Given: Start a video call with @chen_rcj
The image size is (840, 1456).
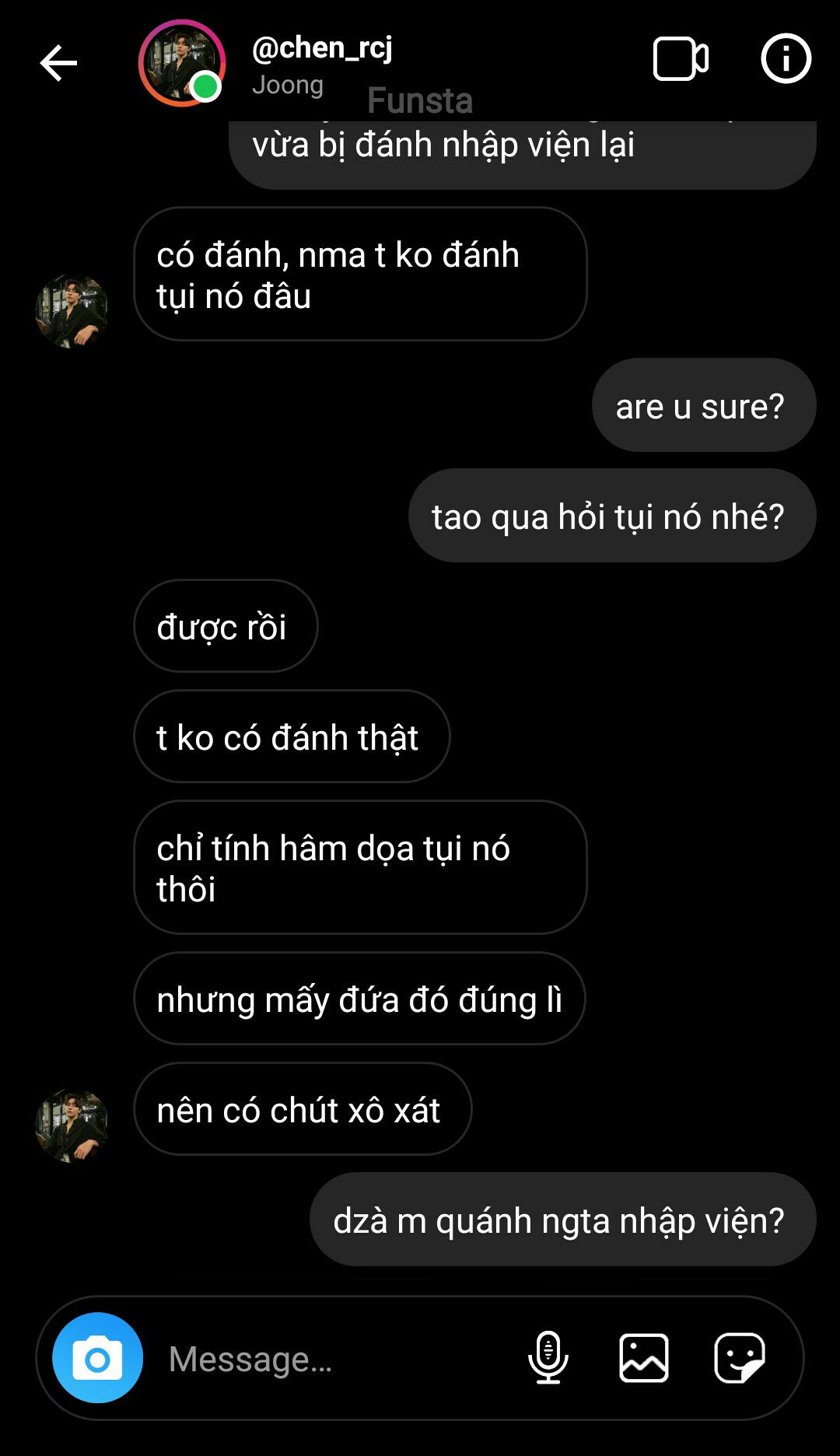Looking at the screenshot, I should [680, 58].
